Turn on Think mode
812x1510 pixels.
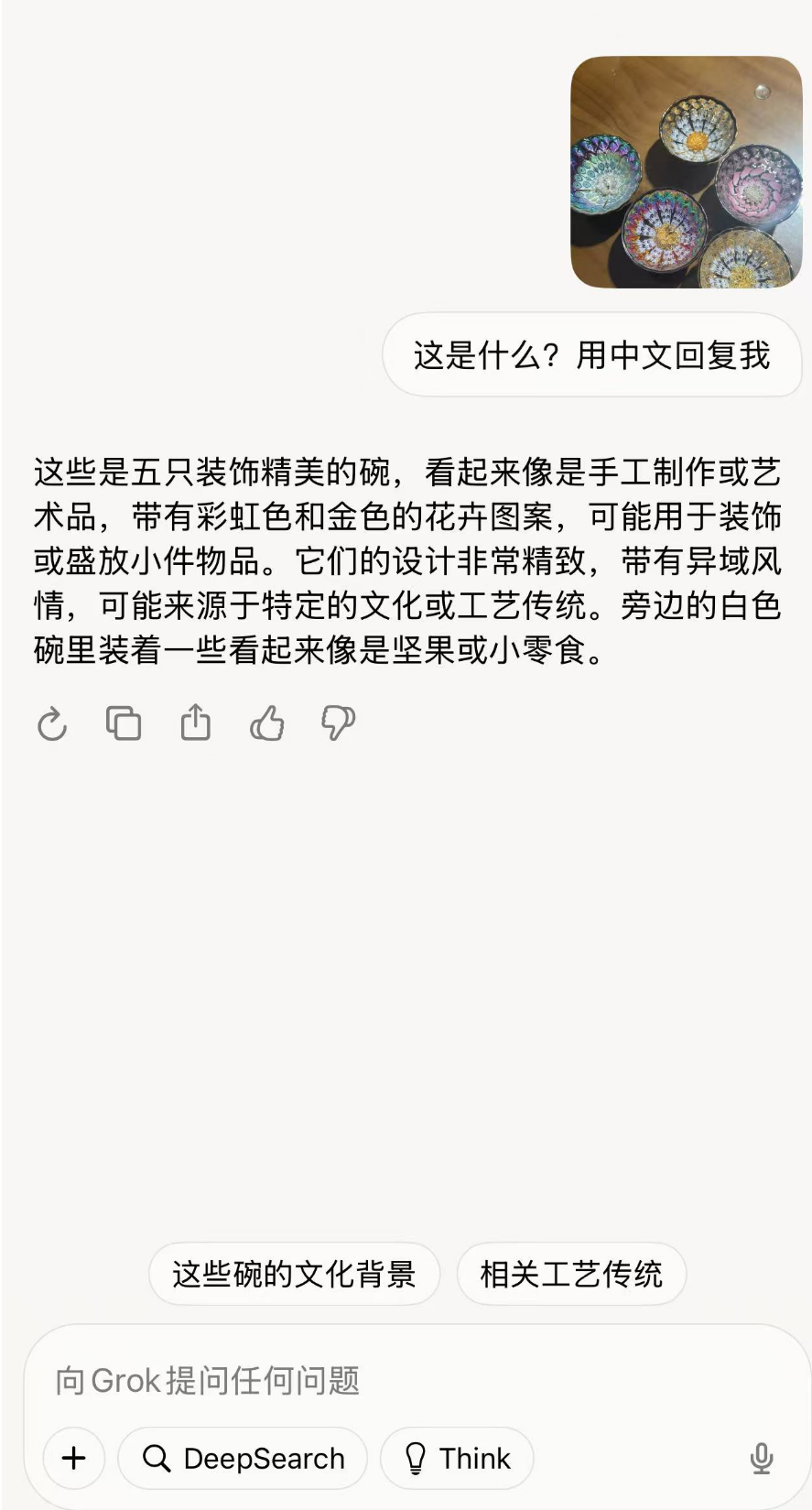point(457,1458)
